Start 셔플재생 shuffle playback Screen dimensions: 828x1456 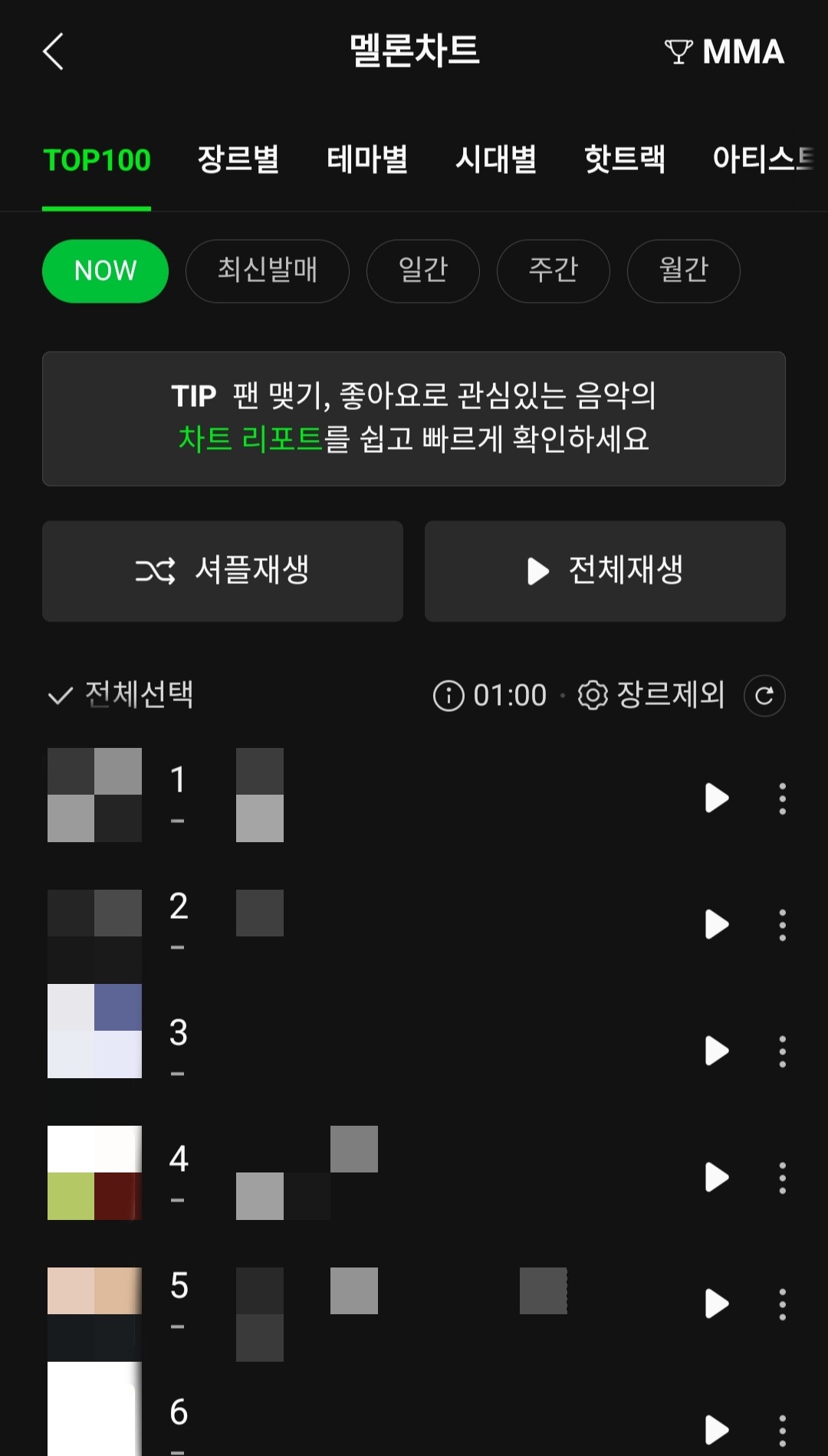222,571
